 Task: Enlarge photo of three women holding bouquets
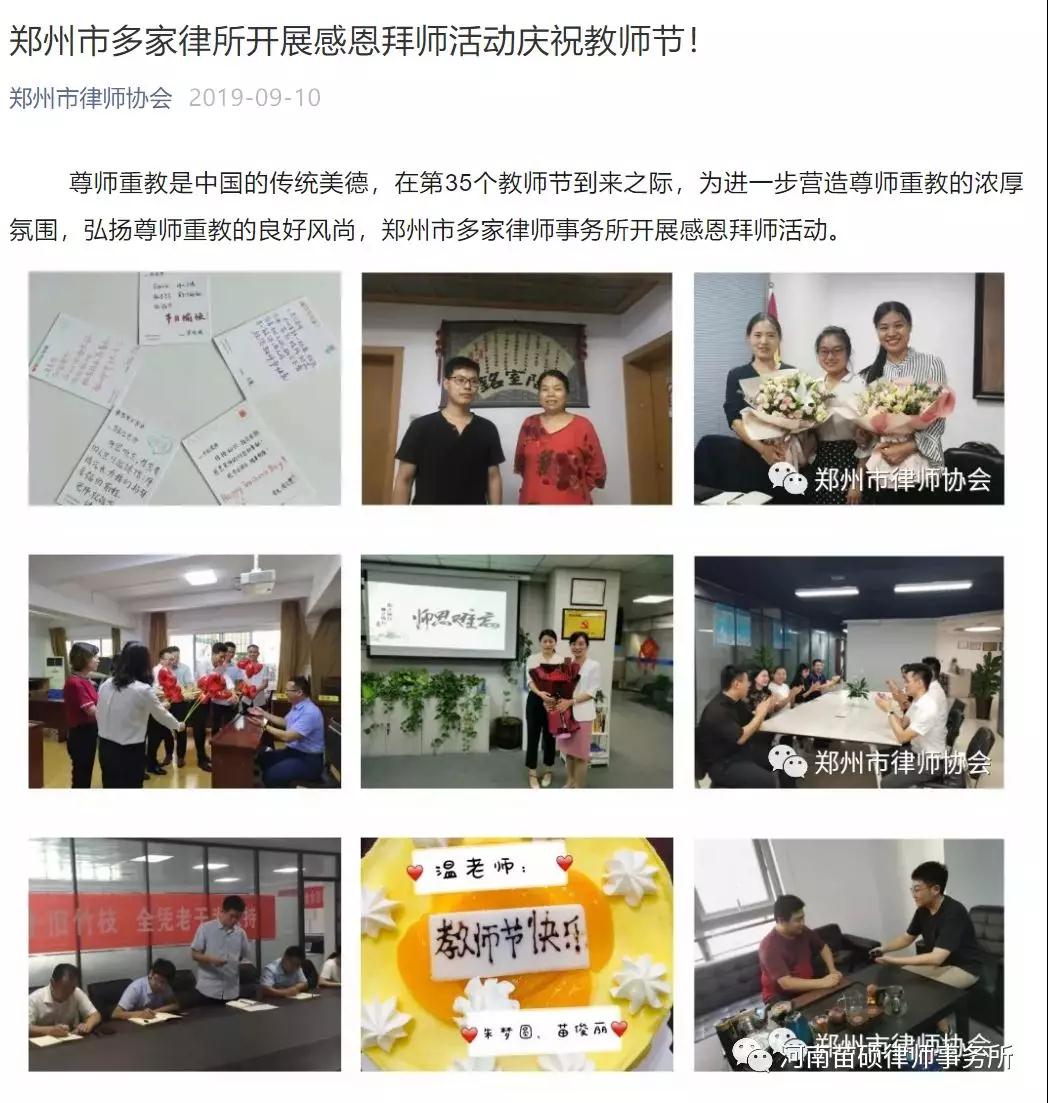pos(848,388)
